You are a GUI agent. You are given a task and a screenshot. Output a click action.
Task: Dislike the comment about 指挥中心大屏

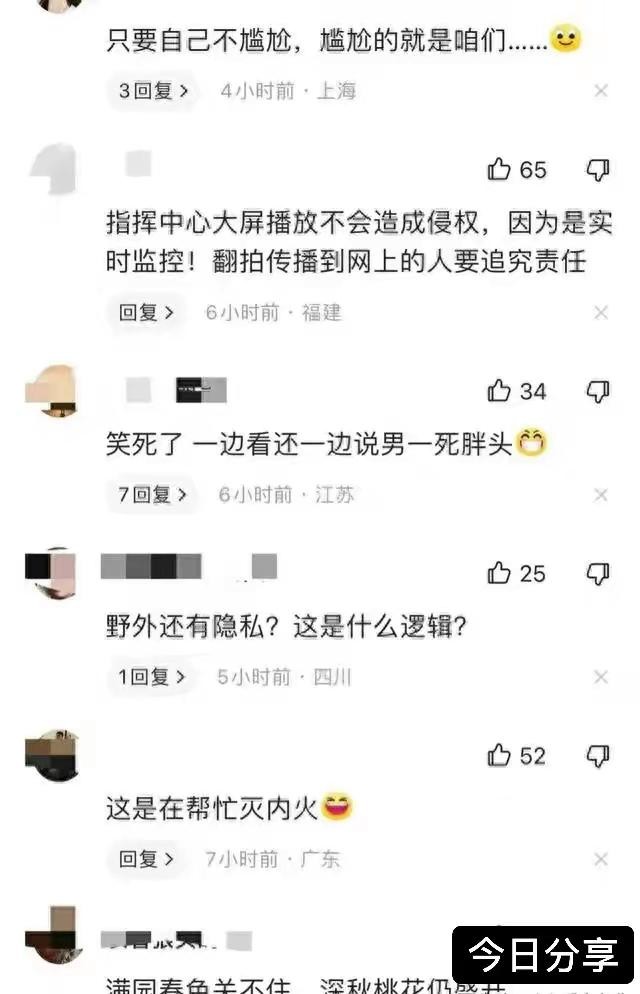[x=597, y=170]
